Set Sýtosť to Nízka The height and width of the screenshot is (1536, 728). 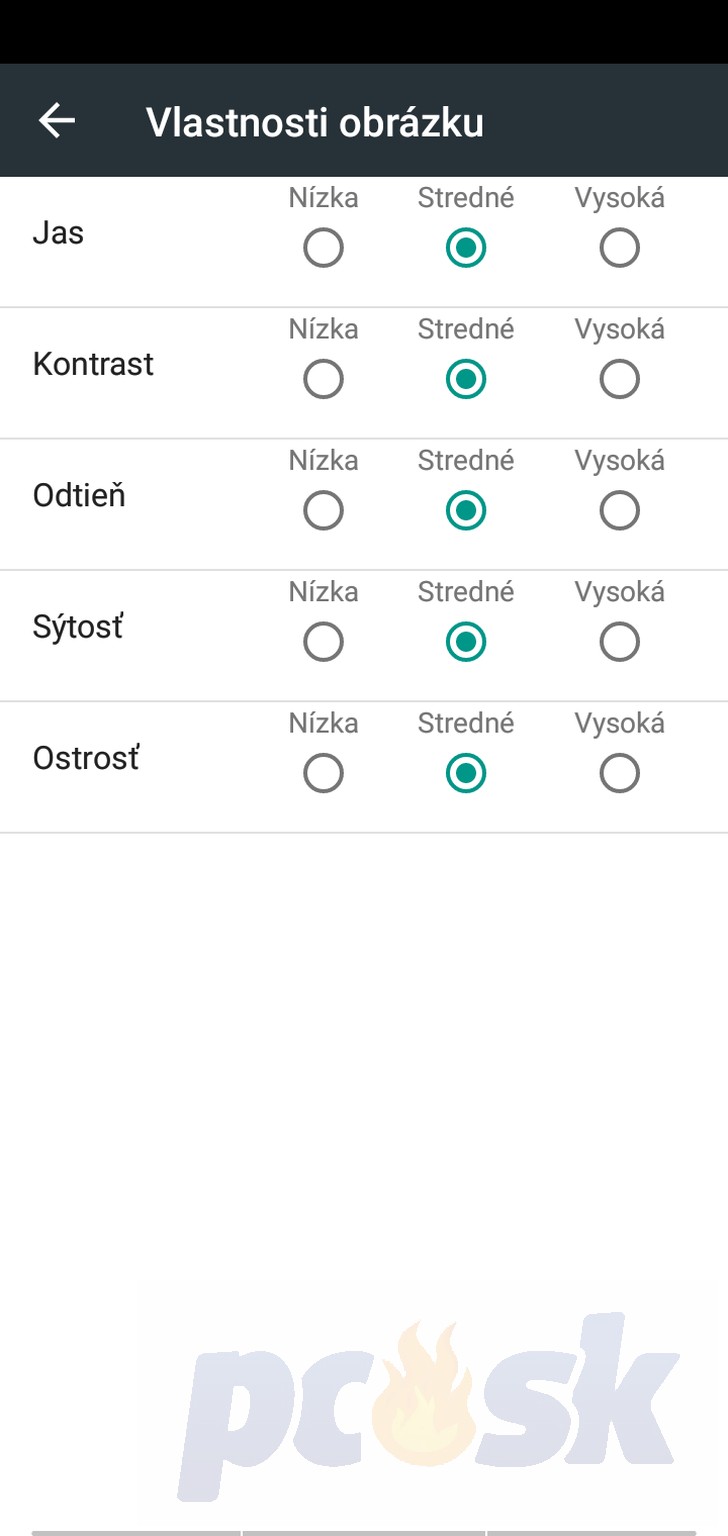coord(323,642)
